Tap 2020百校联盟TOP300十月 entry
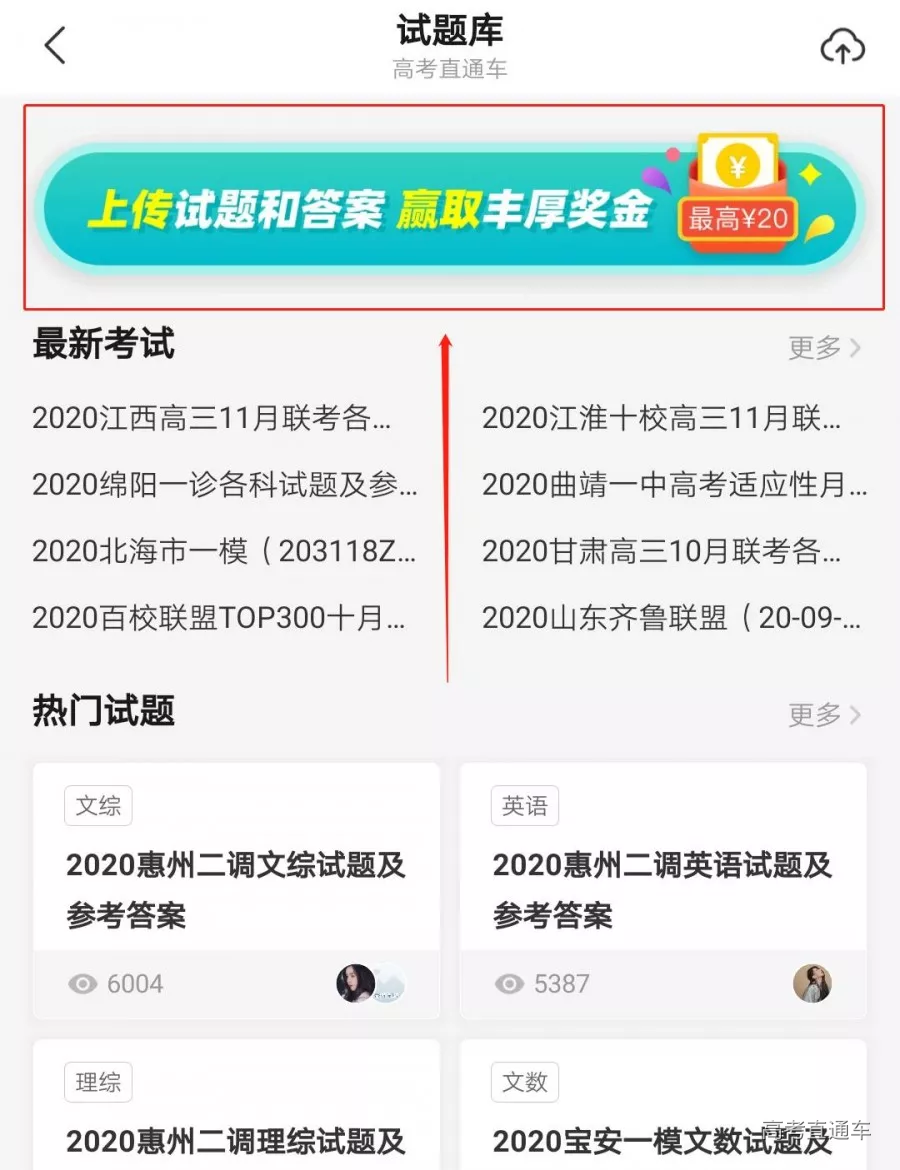 pos(218,618)
